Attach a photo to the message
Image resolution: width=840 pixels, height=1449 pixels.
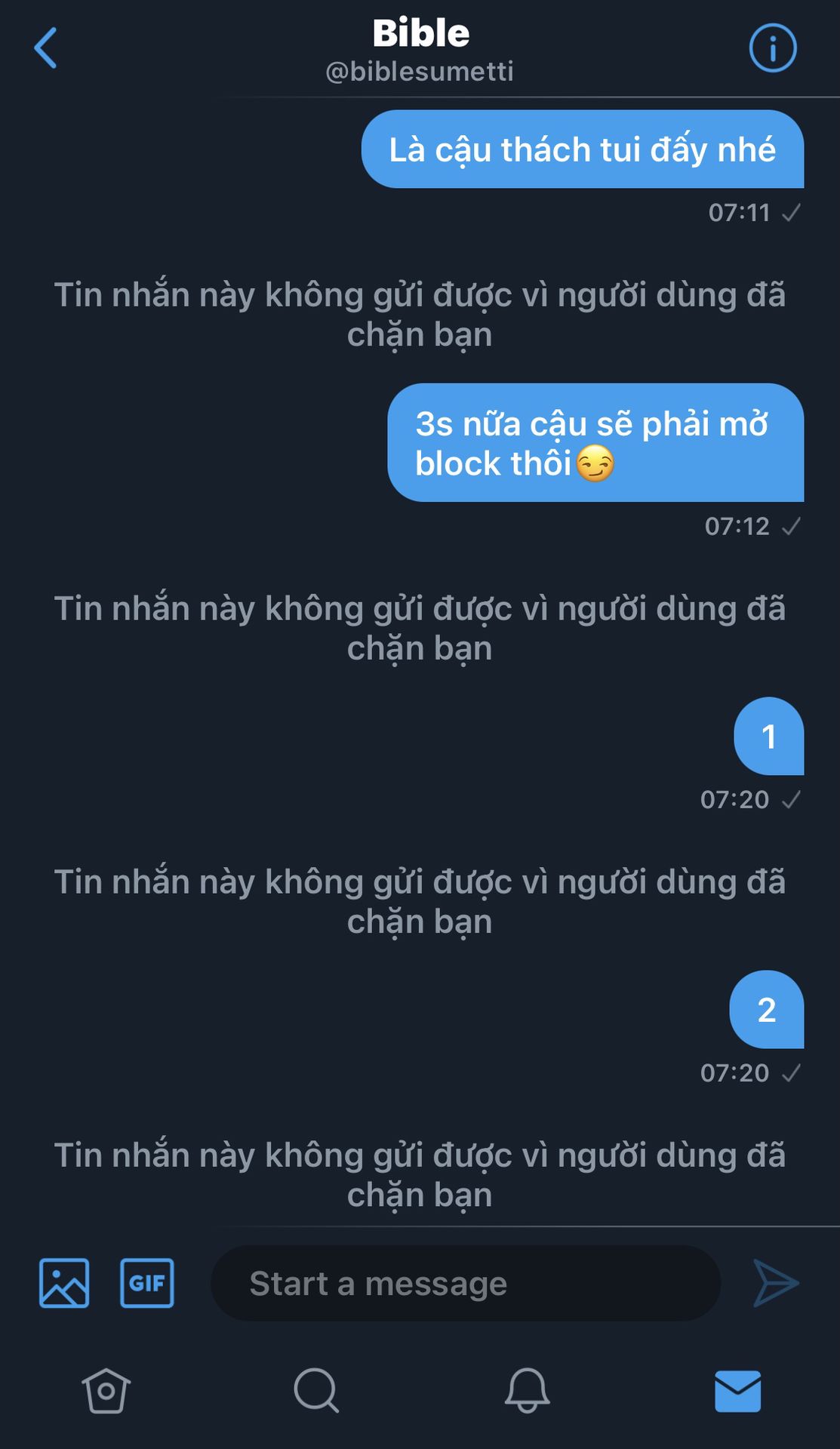point(64,1283)
